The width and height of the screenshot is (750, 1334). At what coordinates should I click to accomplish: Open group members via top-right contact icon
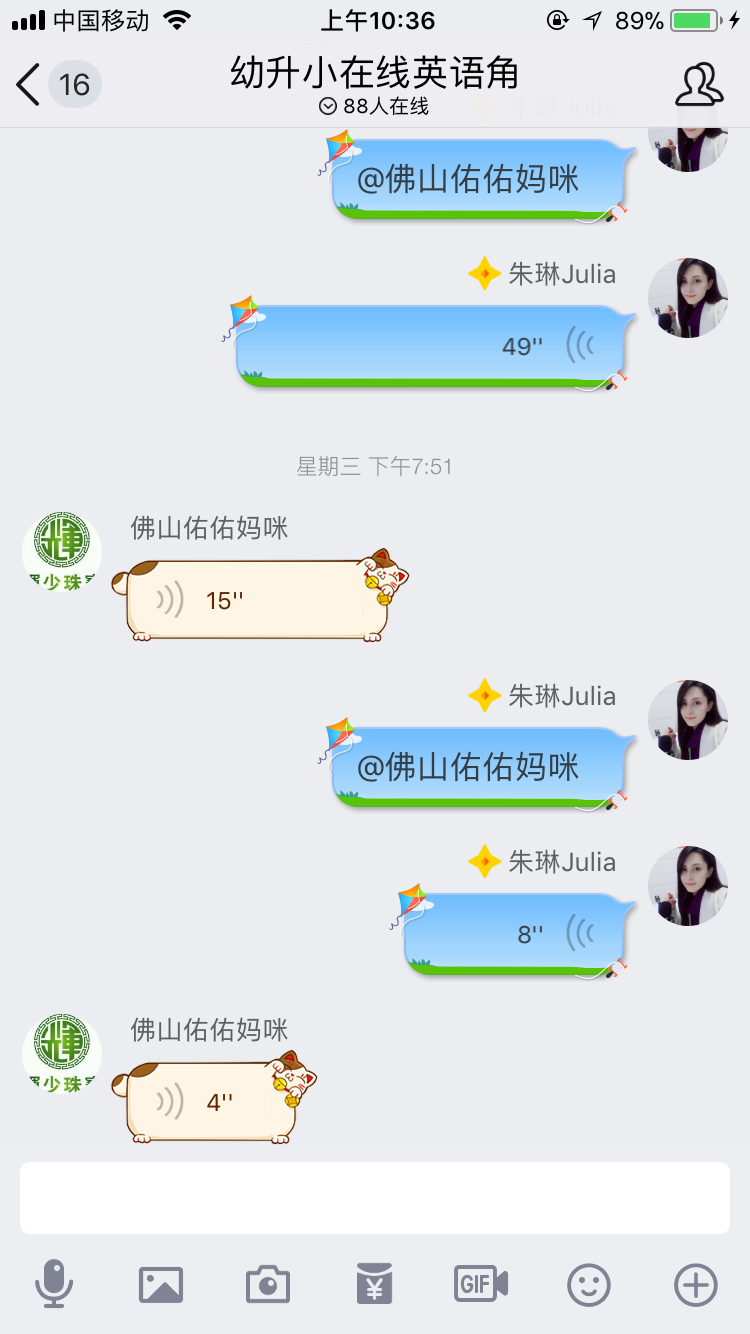click(701, 84)
